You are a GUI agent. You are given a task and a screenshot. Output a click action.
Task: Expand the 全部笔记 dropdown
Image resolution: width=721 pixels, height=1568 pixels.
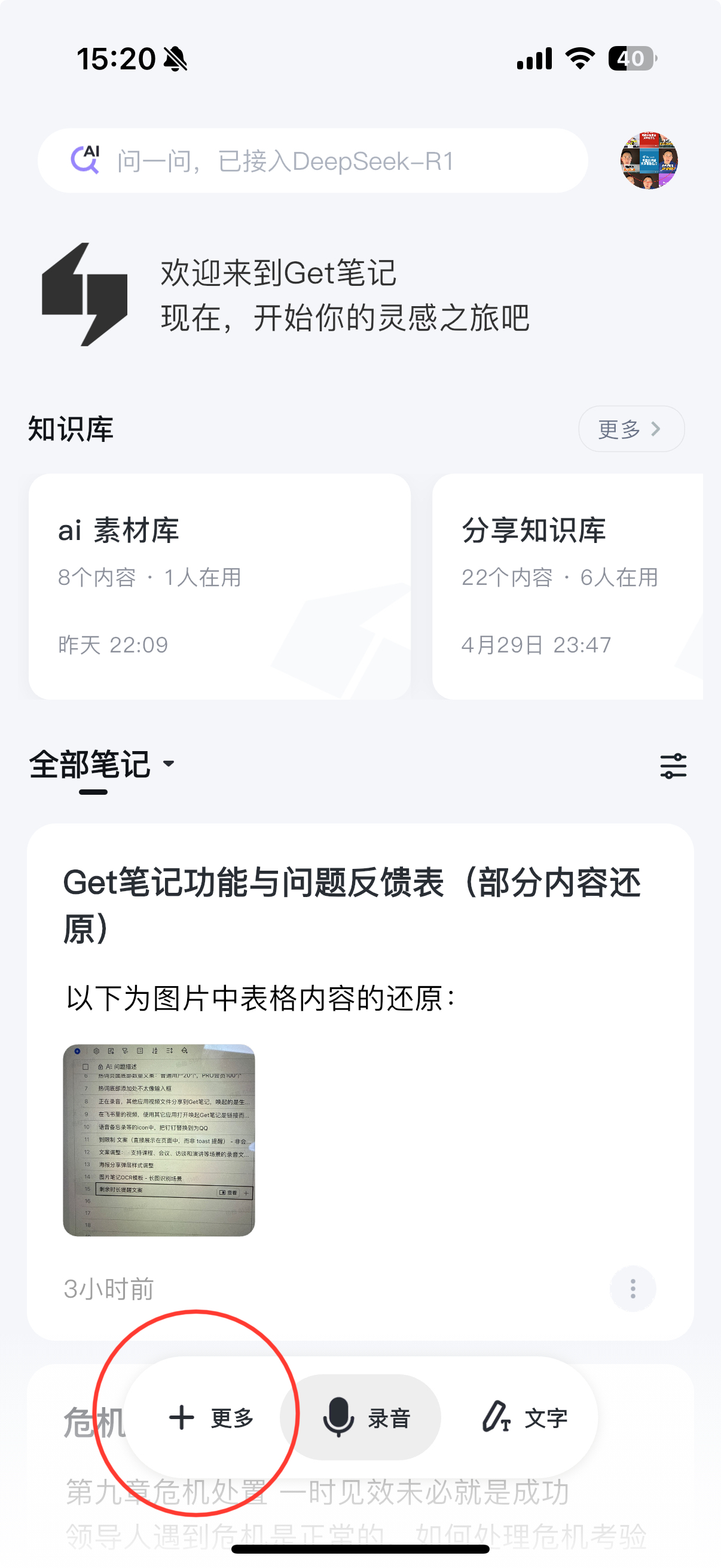click(x=102, y=764)
